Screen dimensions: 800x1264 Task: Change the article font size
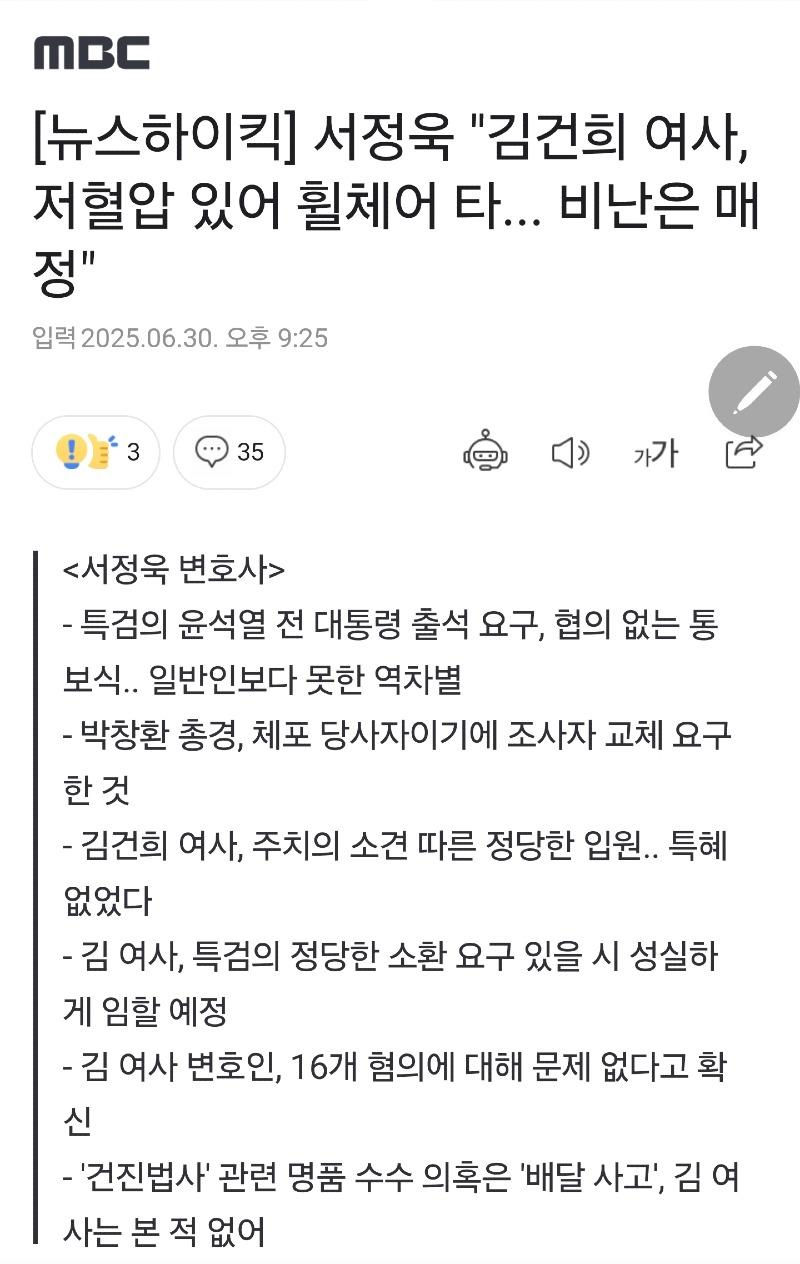(655, 453)
